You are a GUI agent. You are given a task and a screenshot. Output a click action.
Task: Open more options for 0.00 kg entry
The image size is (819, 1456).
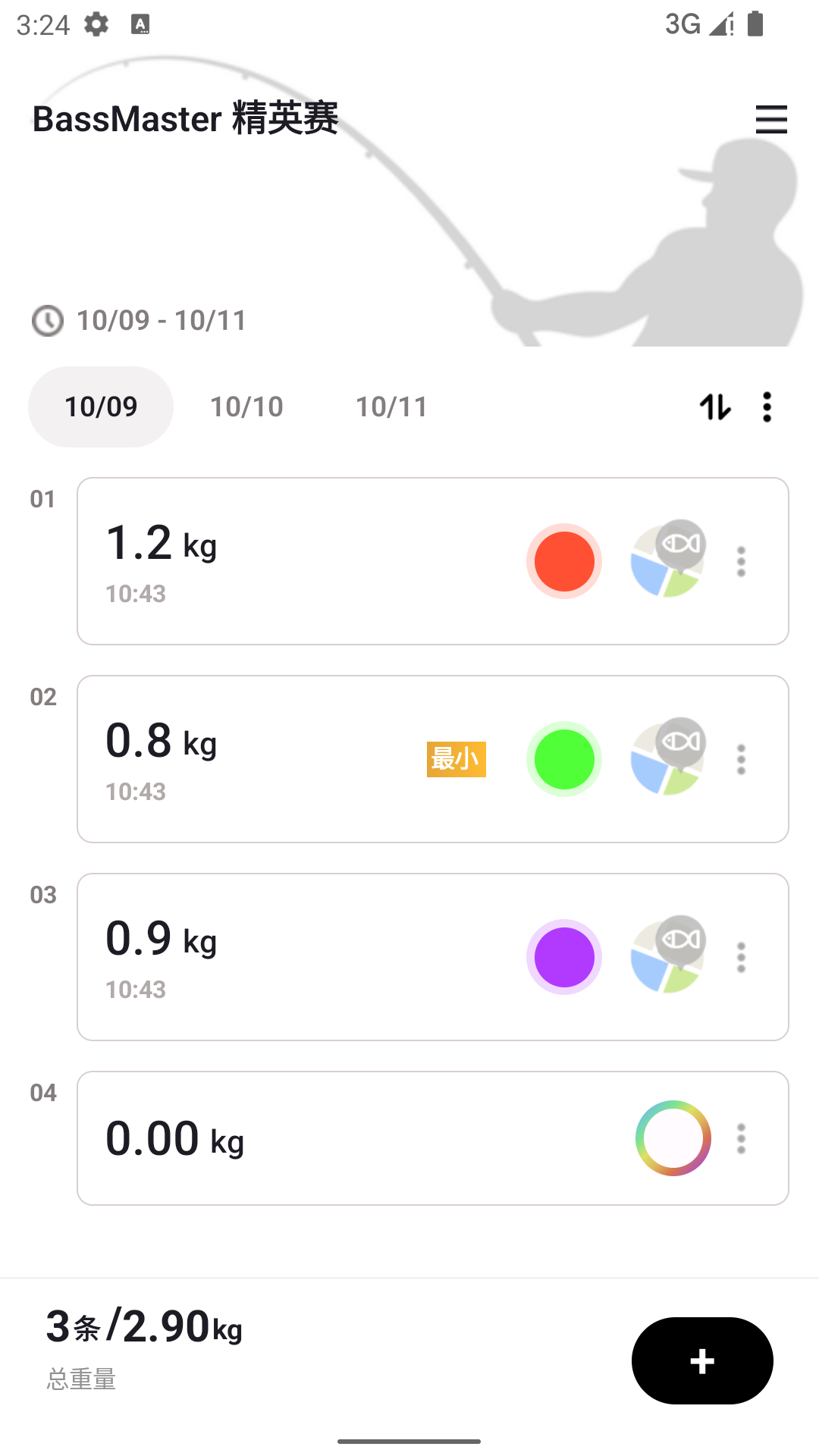tap(741, 1138)
